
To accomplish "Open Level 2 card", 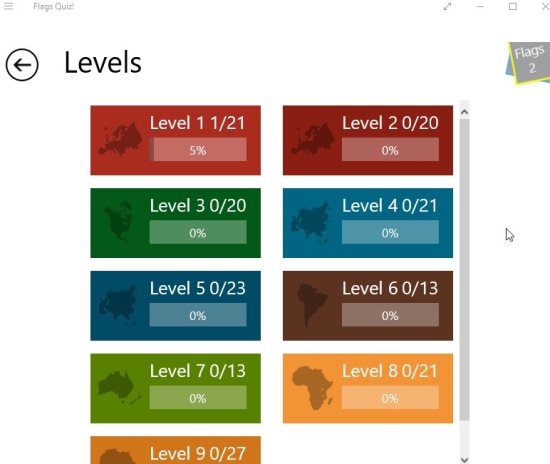I will pyautogui.click(x=368, y=140).
